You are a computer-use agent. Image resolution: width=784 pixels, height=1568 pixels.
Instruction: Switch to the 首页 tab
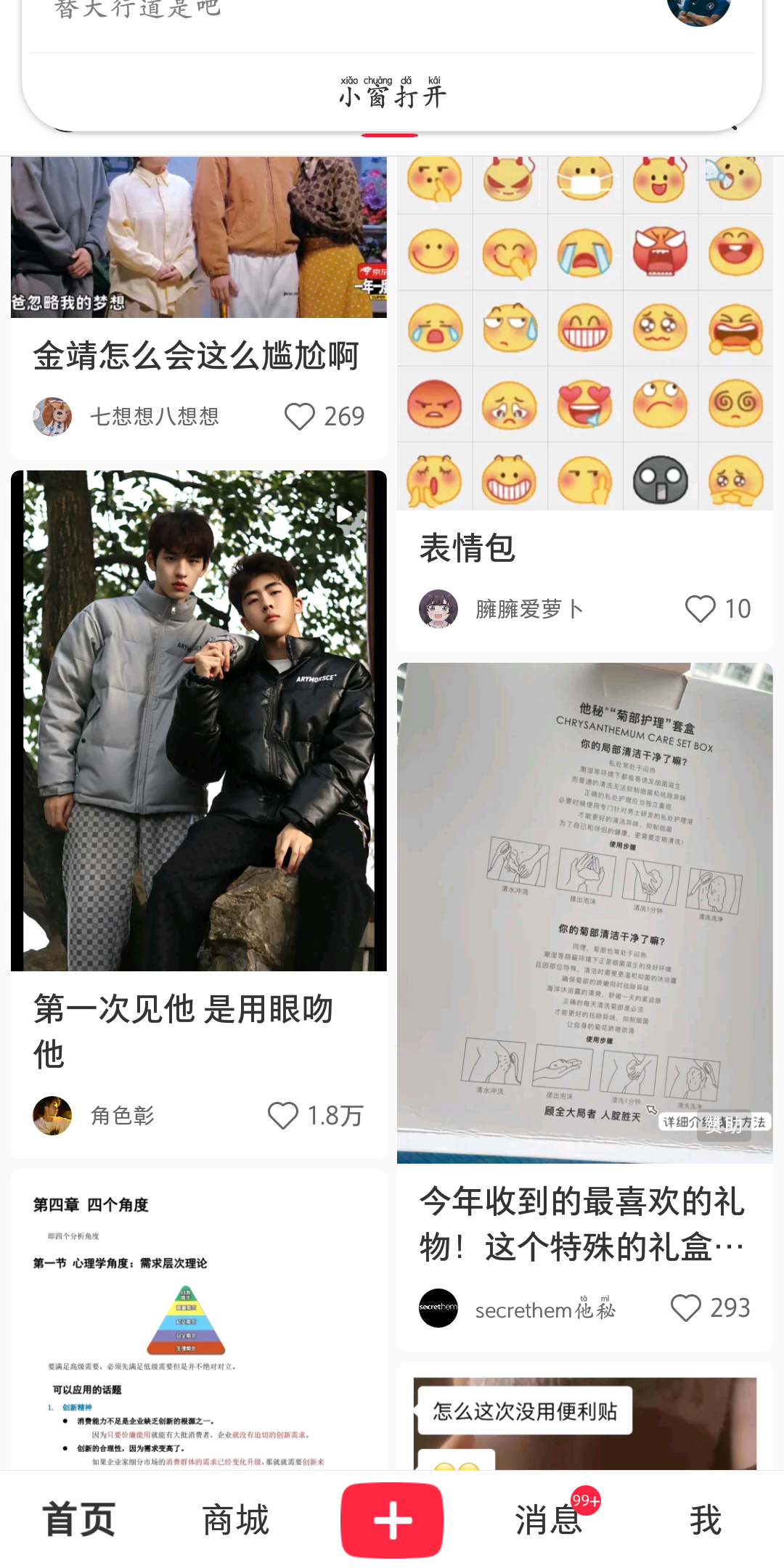(x=78, y=1519)
